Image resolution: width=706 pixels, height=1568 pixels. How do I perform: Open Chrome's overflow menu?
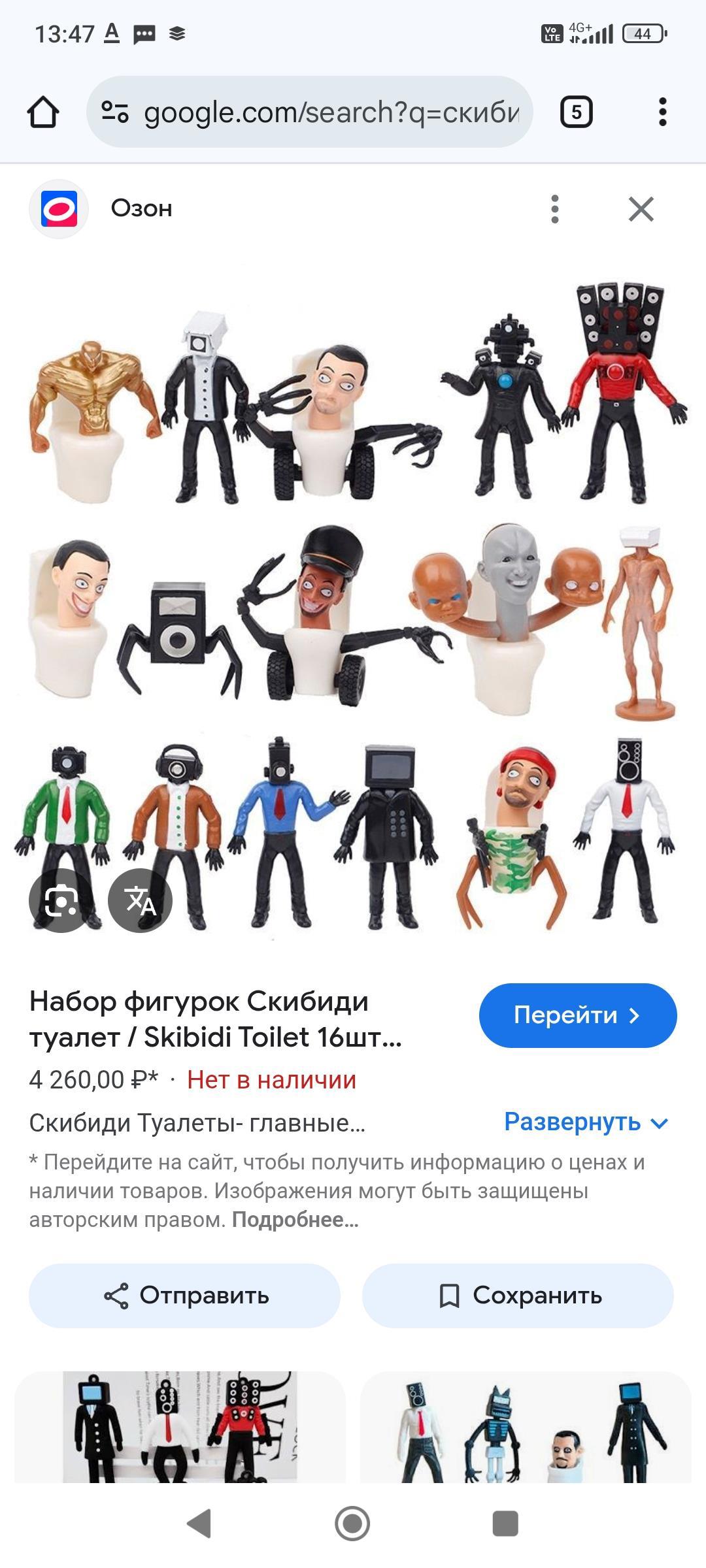(662, 112)
